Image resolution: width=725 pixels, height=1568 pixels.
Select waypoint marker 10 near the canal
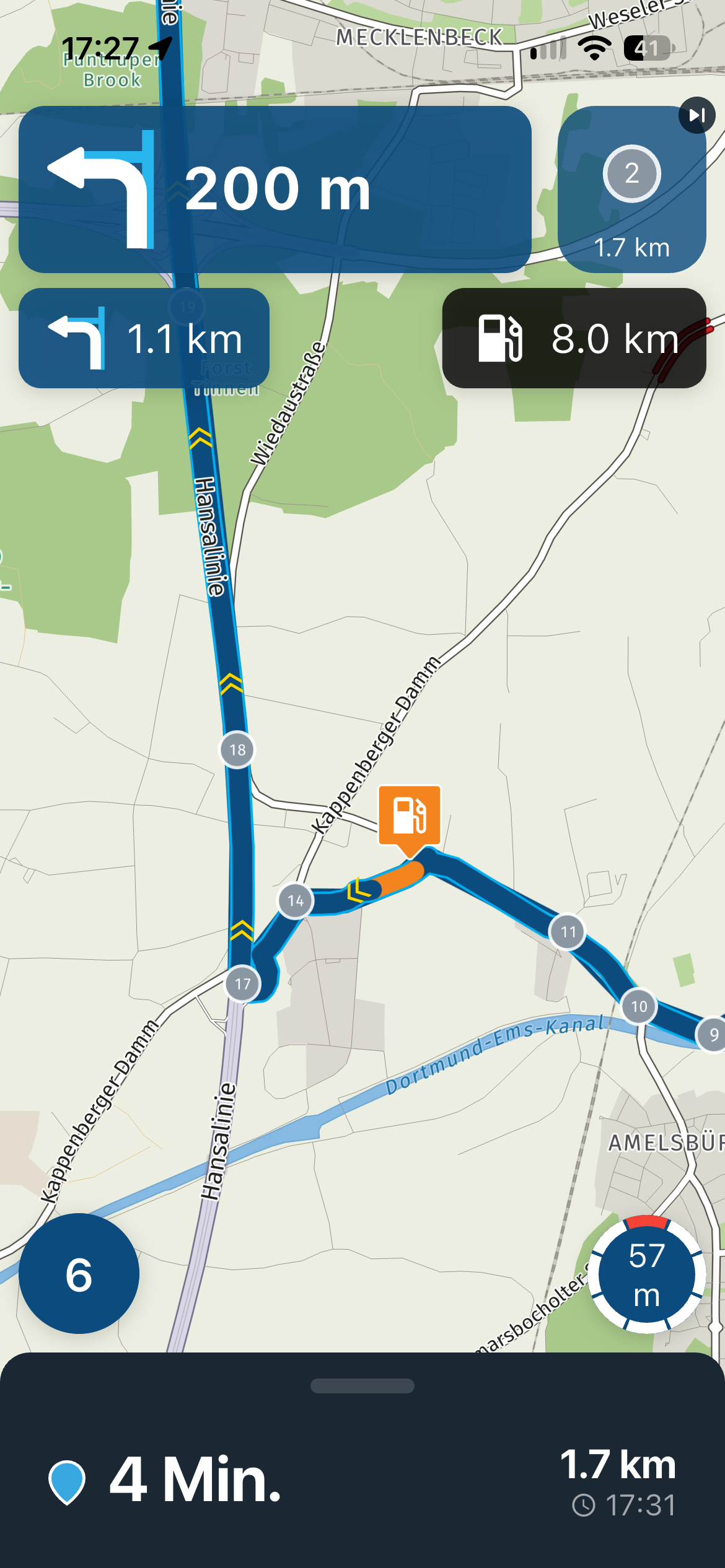click(639, 1006)
